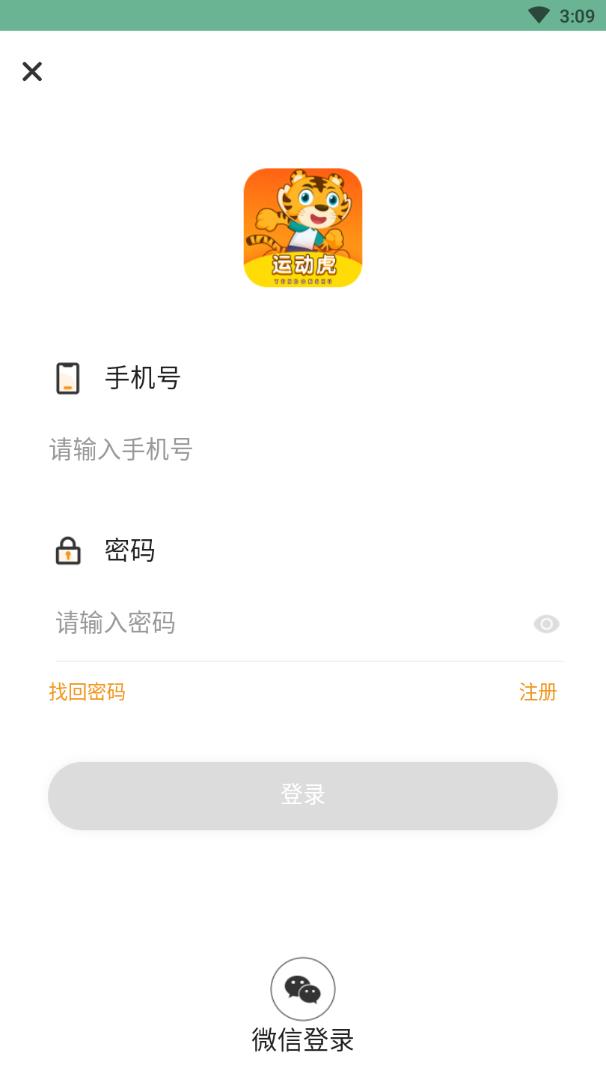The width and height of the screenshot is (606, 1080).
Task: Focus the password input field
Action: tap(280, 623)
